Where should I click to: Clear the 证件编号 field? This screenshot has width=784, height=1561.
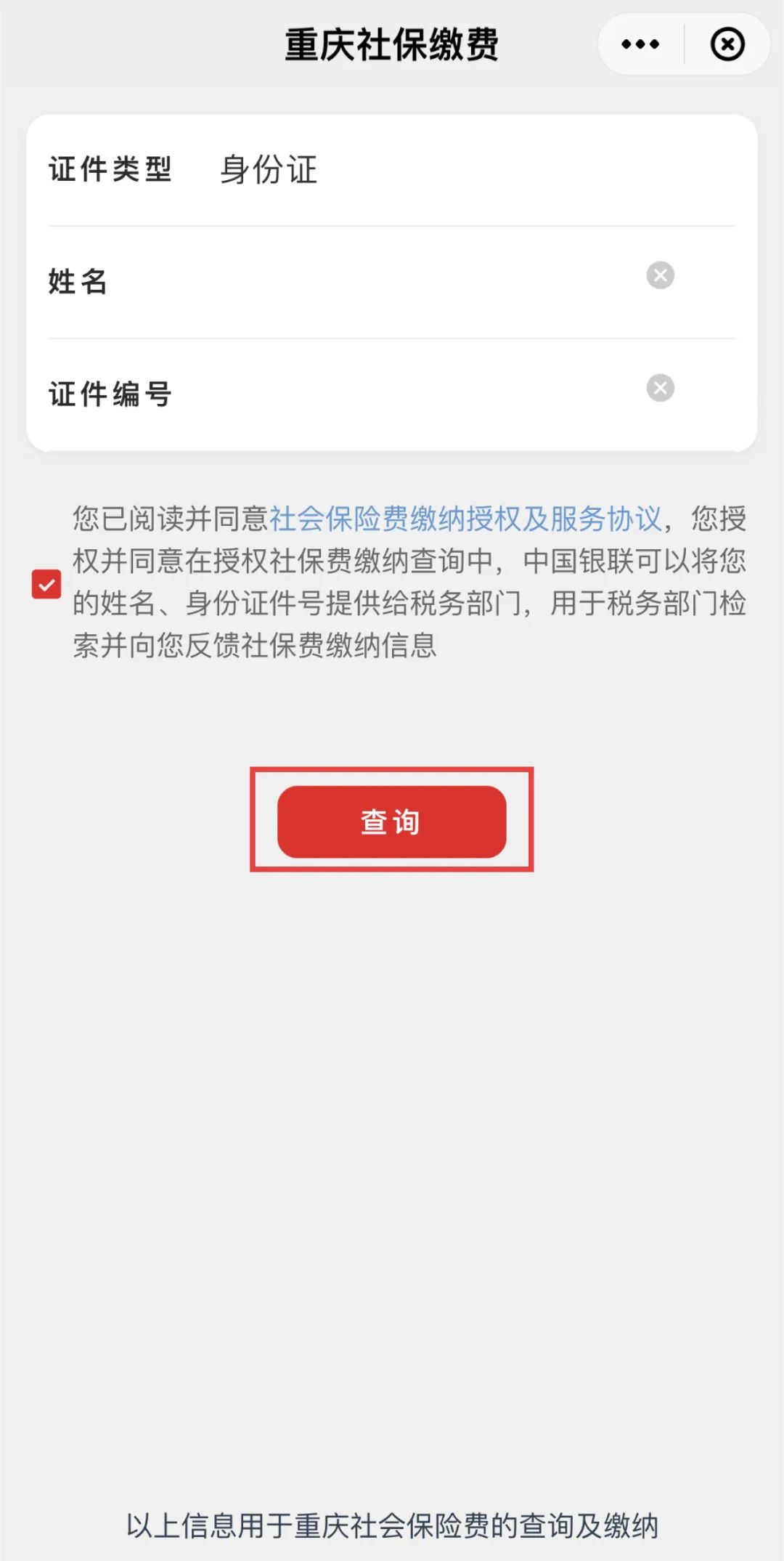click(660, 388)
